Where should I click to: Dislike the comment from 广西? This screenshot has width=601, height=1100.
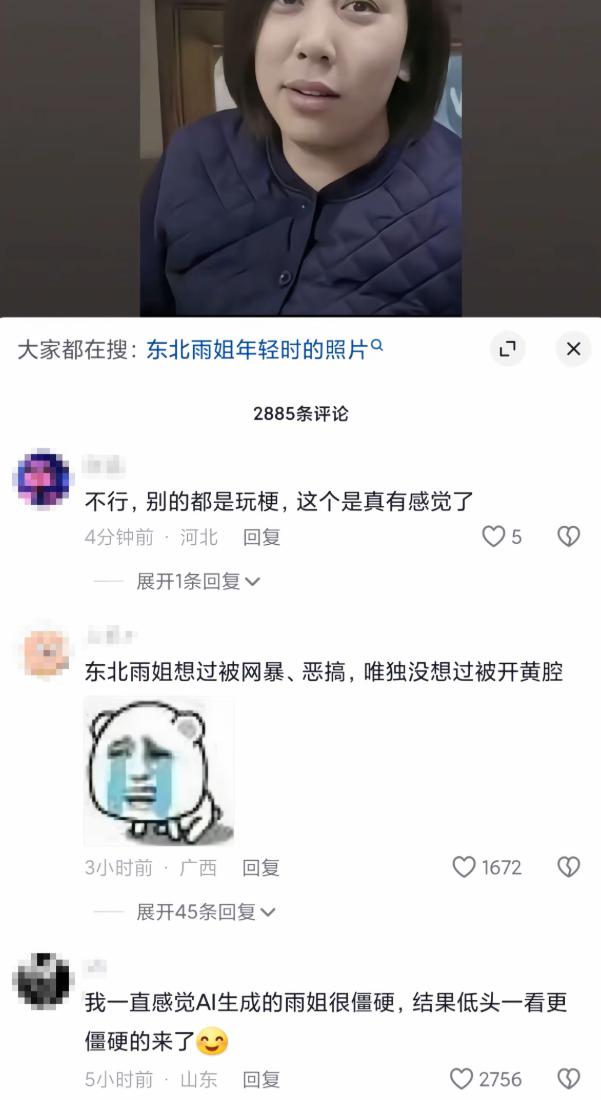coord(568,867)
